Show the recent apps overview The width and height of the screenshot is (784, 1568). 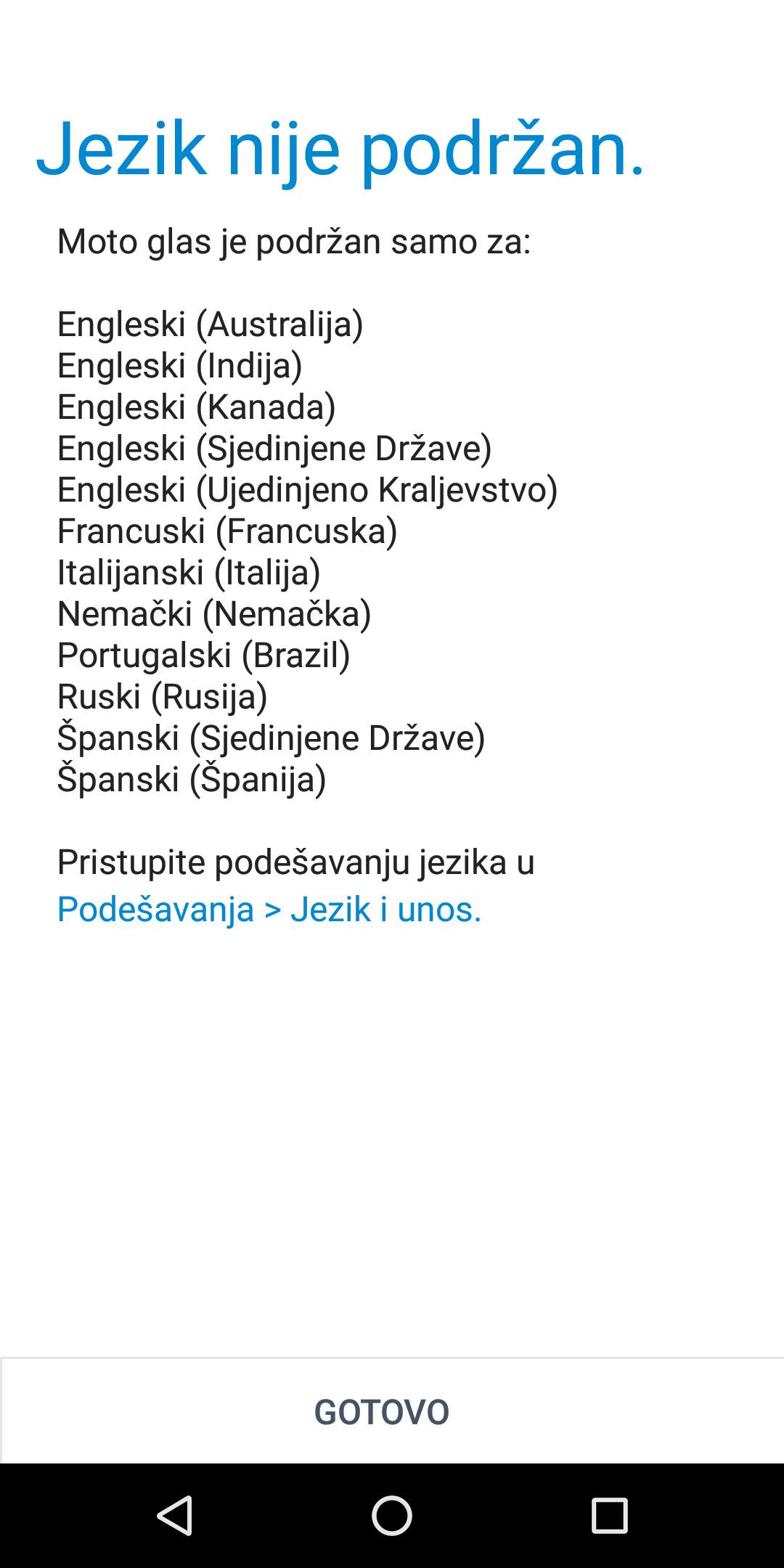pyautogui.click(x=610, y=1516)
